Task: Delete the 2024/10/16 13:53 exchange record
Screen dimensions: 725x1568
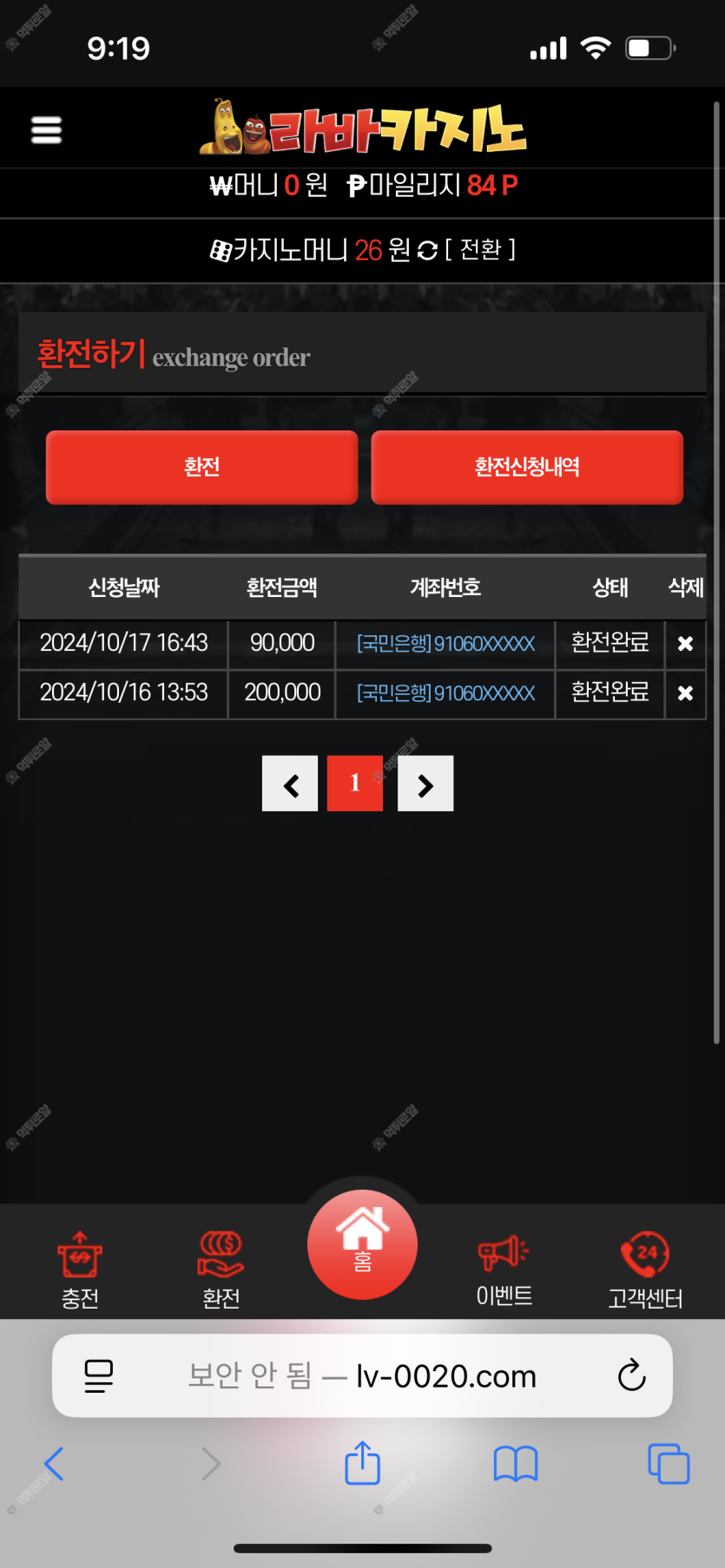Action: (x=685, y=693)
